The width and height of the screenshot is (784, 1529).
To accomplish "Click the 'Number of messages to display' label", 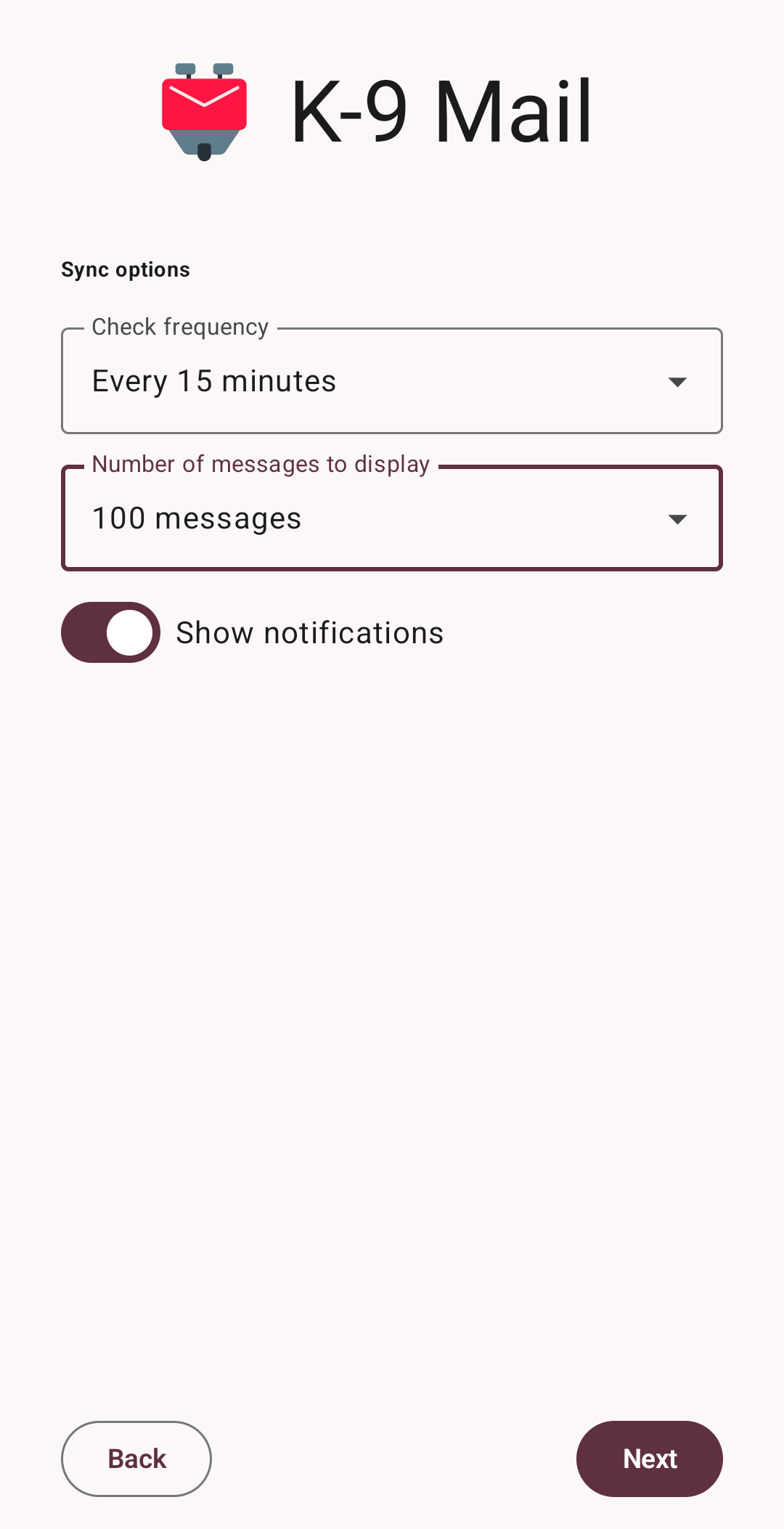I will [260, 463].
